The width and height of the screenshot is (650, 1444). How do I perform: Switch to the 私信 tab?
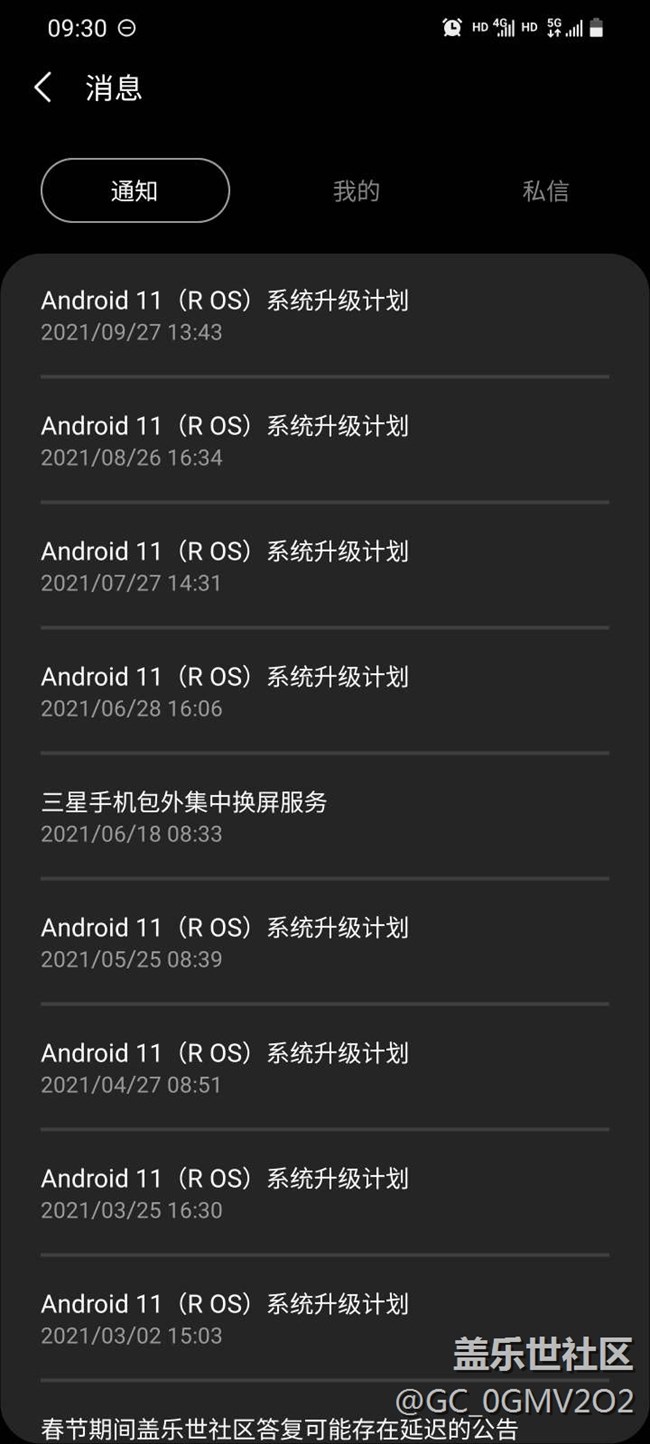pyautogui.click(x=545, y=190)
